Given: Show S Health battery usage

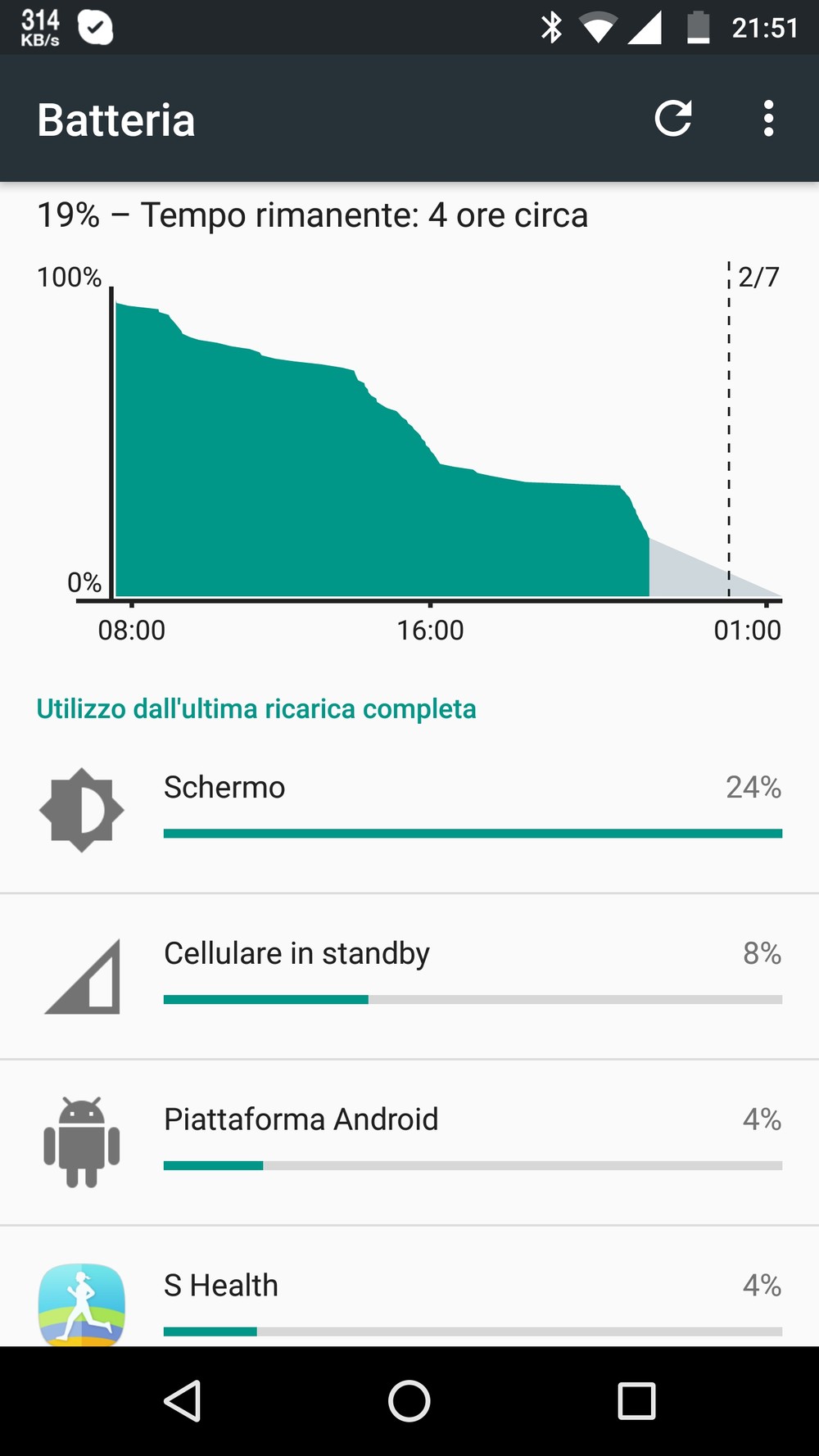Looking at the screenshot, I should coord(409,1298).
